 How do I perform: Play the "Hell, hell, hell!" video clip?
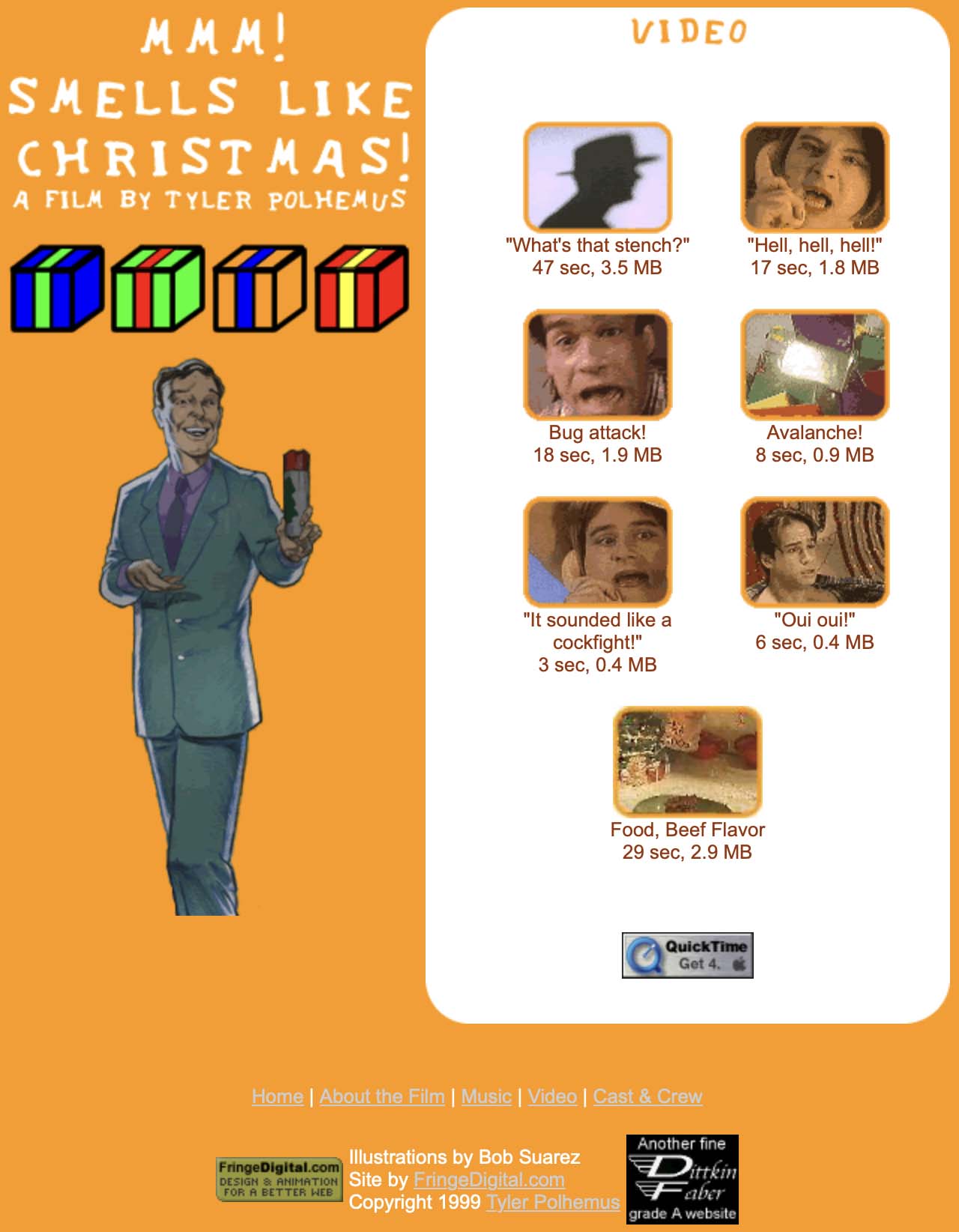[814, 177]
